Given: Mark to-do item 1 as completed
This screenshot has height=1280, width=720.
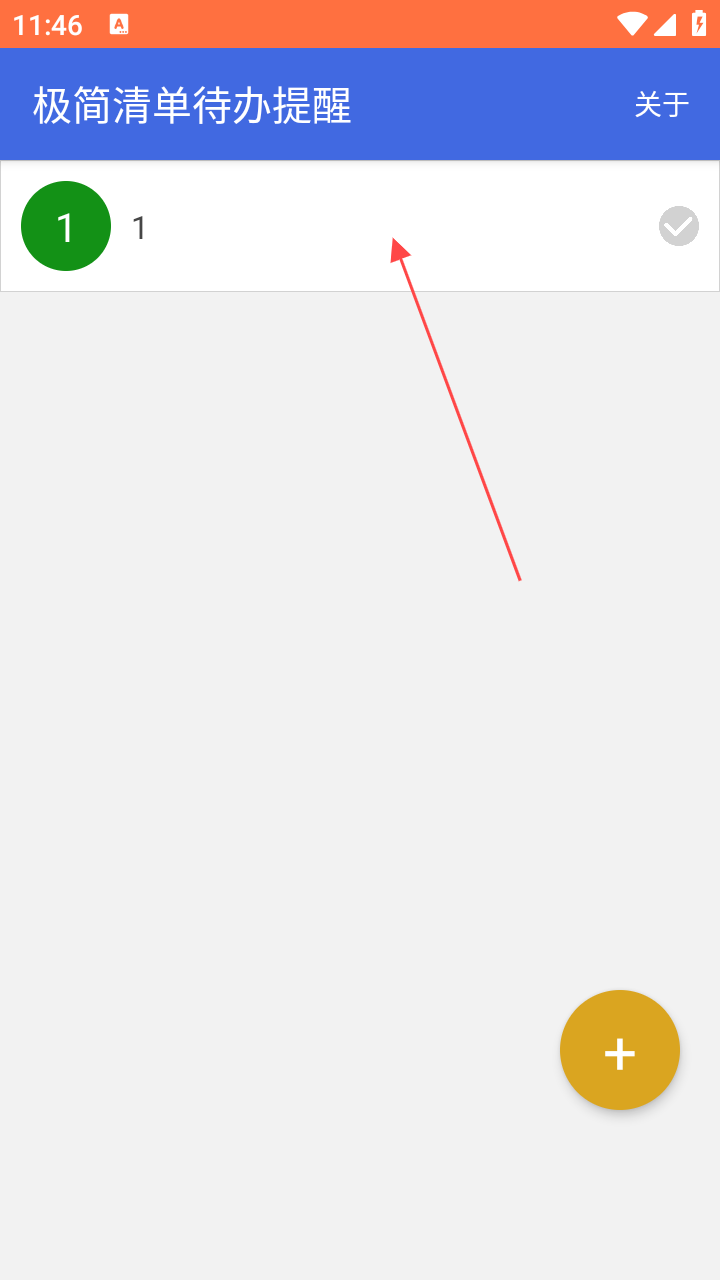Looking at the screenshot, I should (678, 226).
